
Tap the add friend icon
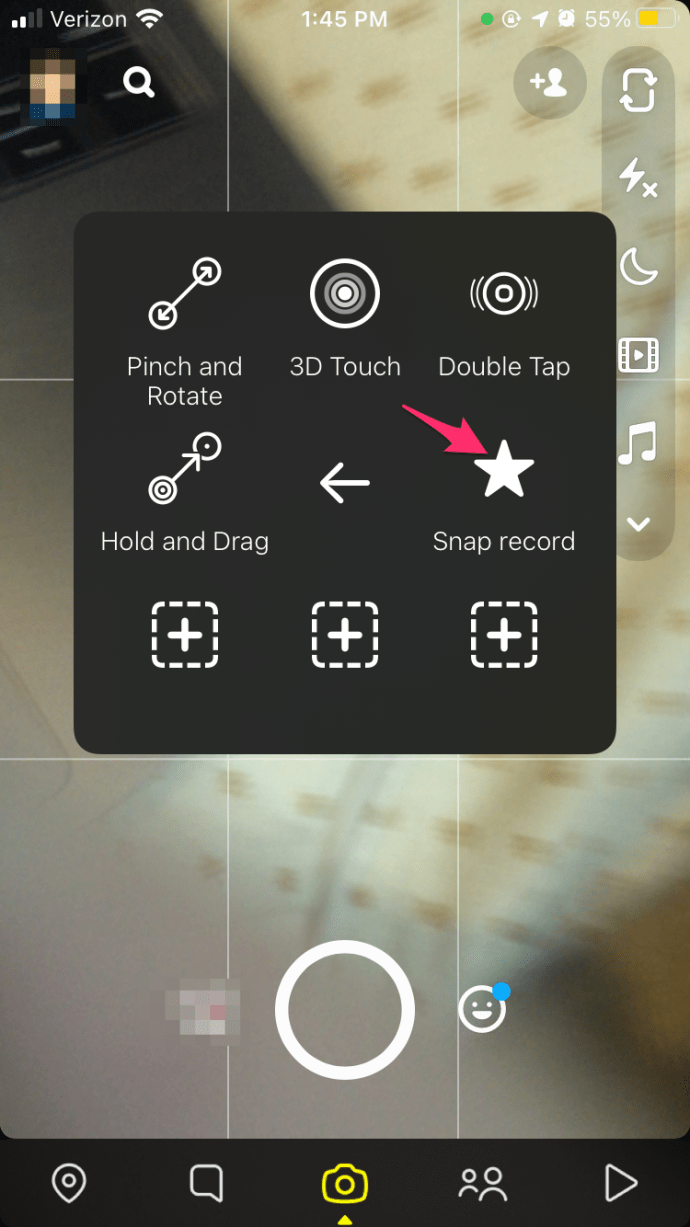point(549,83)
